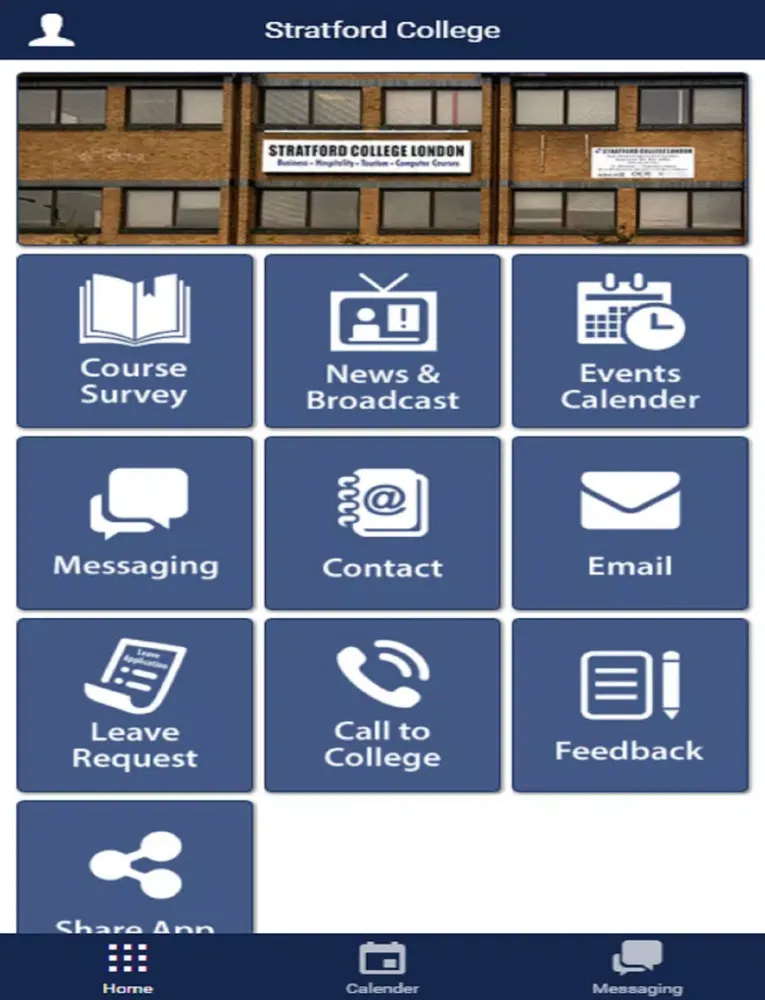The height and width of the screenshot is (1000, 765).
Task: Switch to the Messaging bottom tab
Action: click(637, 968)
